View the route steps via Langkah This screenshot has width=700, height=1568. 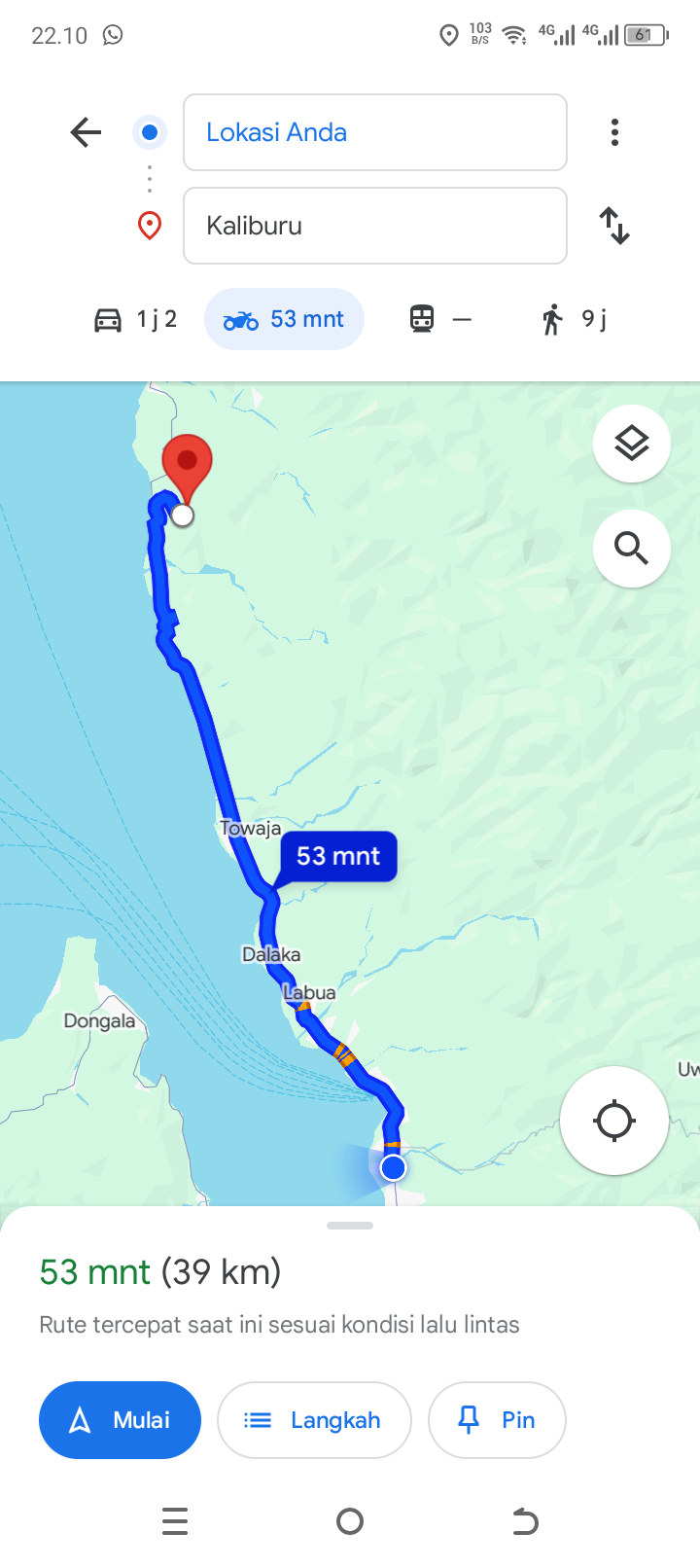click(x=314, y=1420)
